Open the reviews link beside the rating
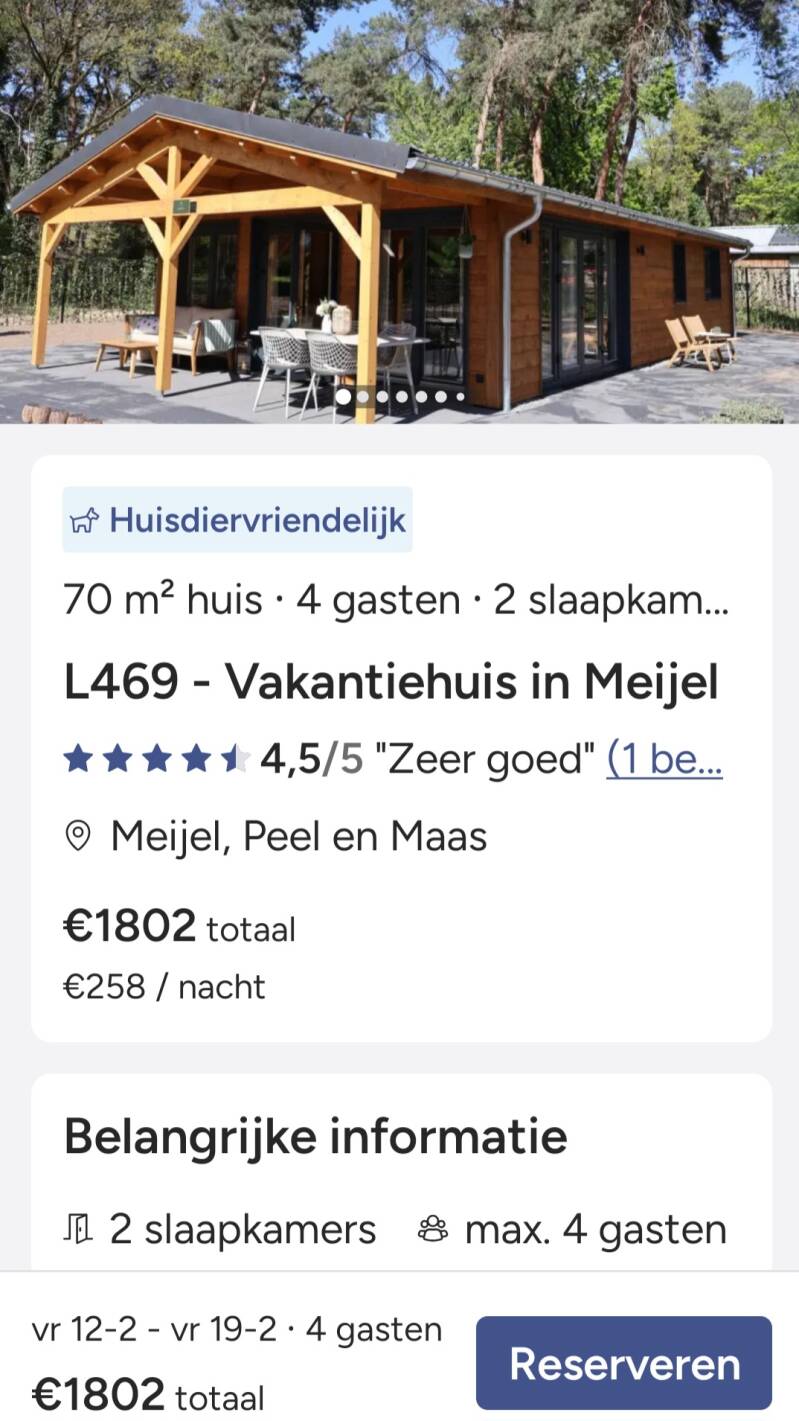799x1421 pixels. (x=664, y=759)
